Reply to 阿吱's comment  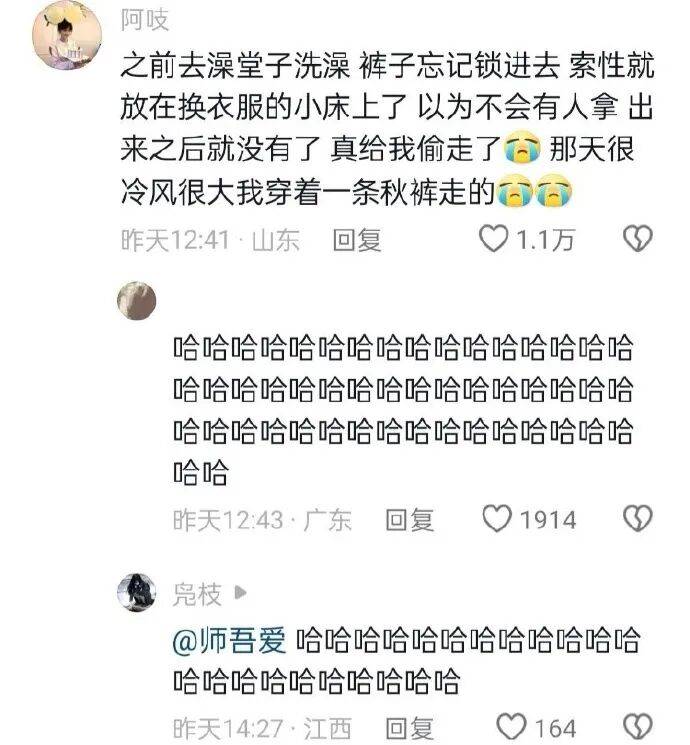357,239
